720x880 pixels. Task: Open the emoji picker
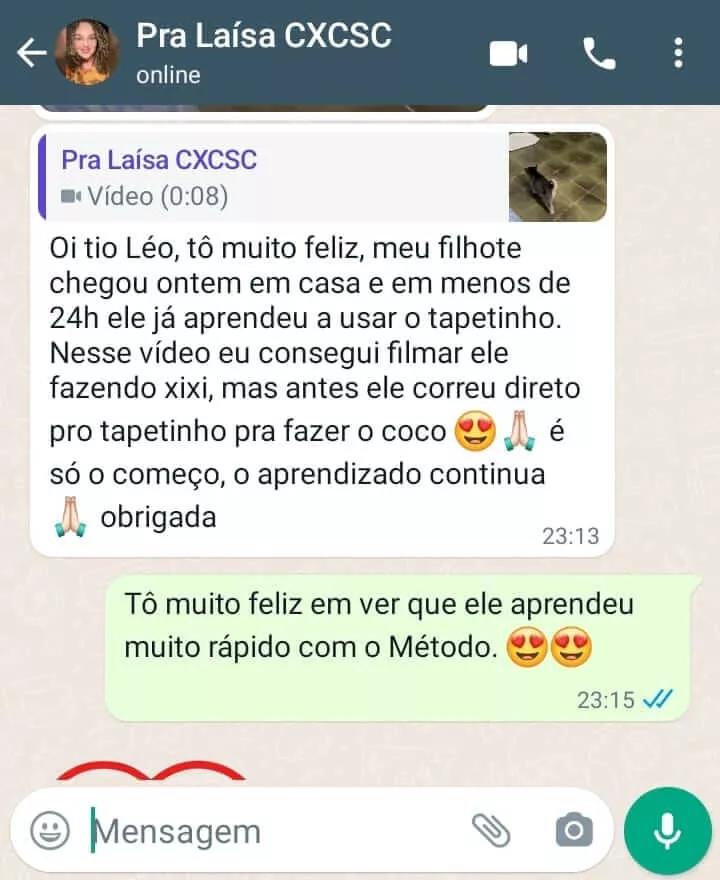pos(50,831)
